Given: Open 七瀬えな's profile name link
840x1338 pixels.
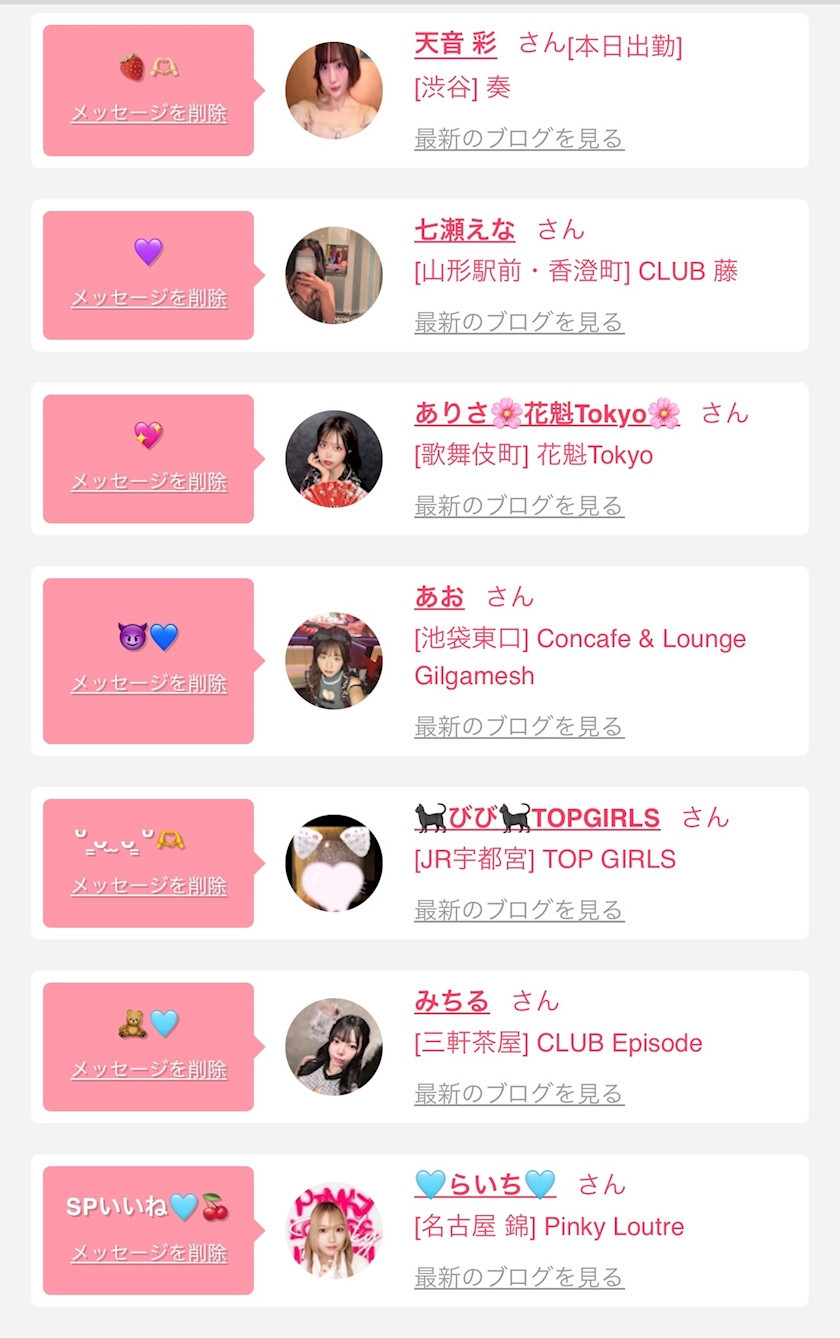Looking at the screenshot, I should (x=465, y=230).
